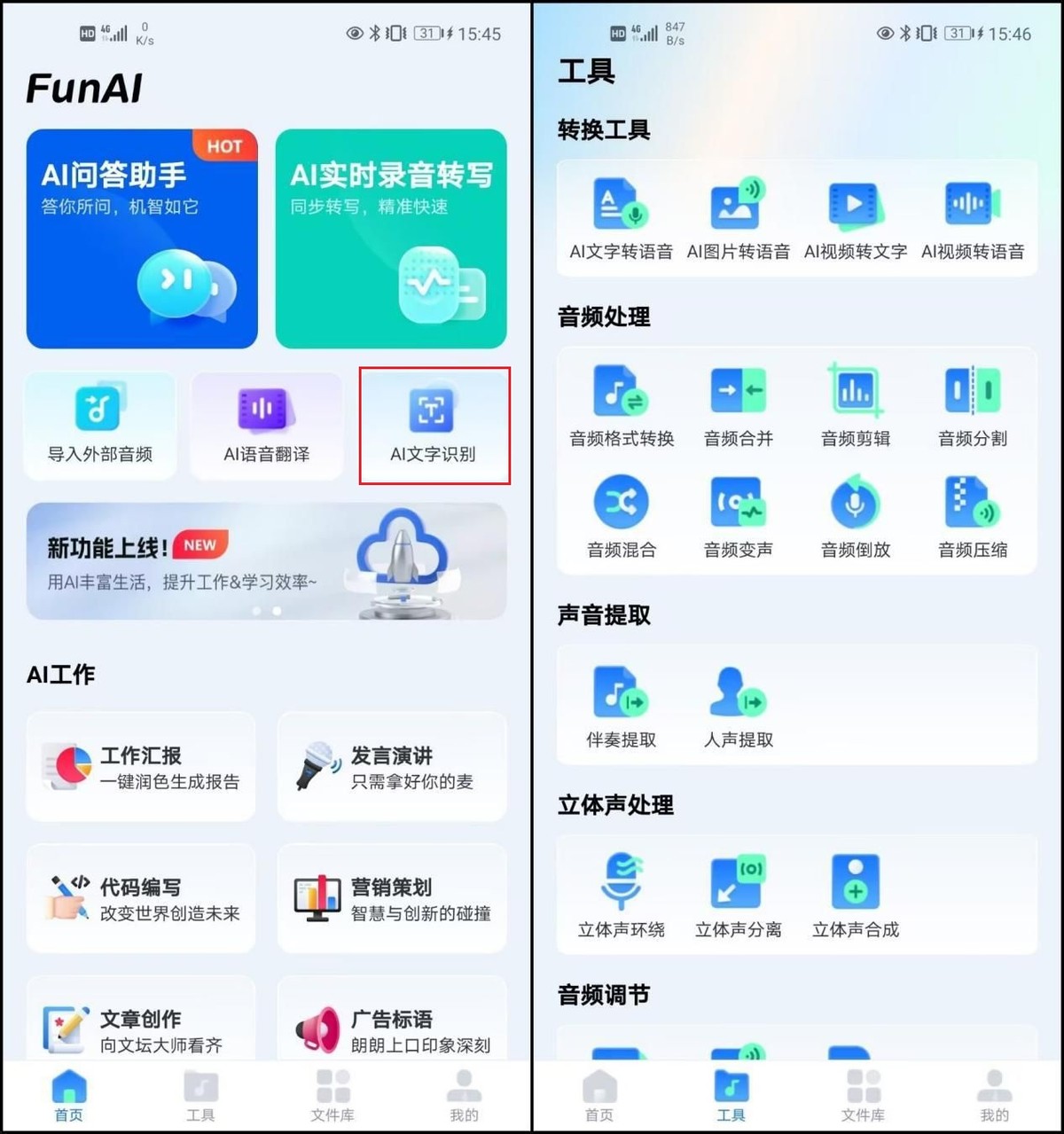
Task: Start AI实时录音转写 real-time transcription
Action: point(390,235)
